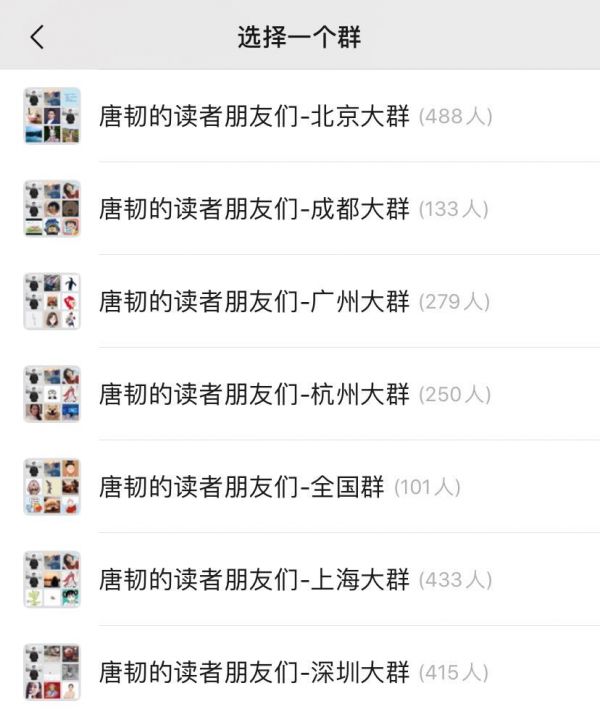Go back using the top-left arrow
This screenshot has width=600, height=717.
point(37,38)
